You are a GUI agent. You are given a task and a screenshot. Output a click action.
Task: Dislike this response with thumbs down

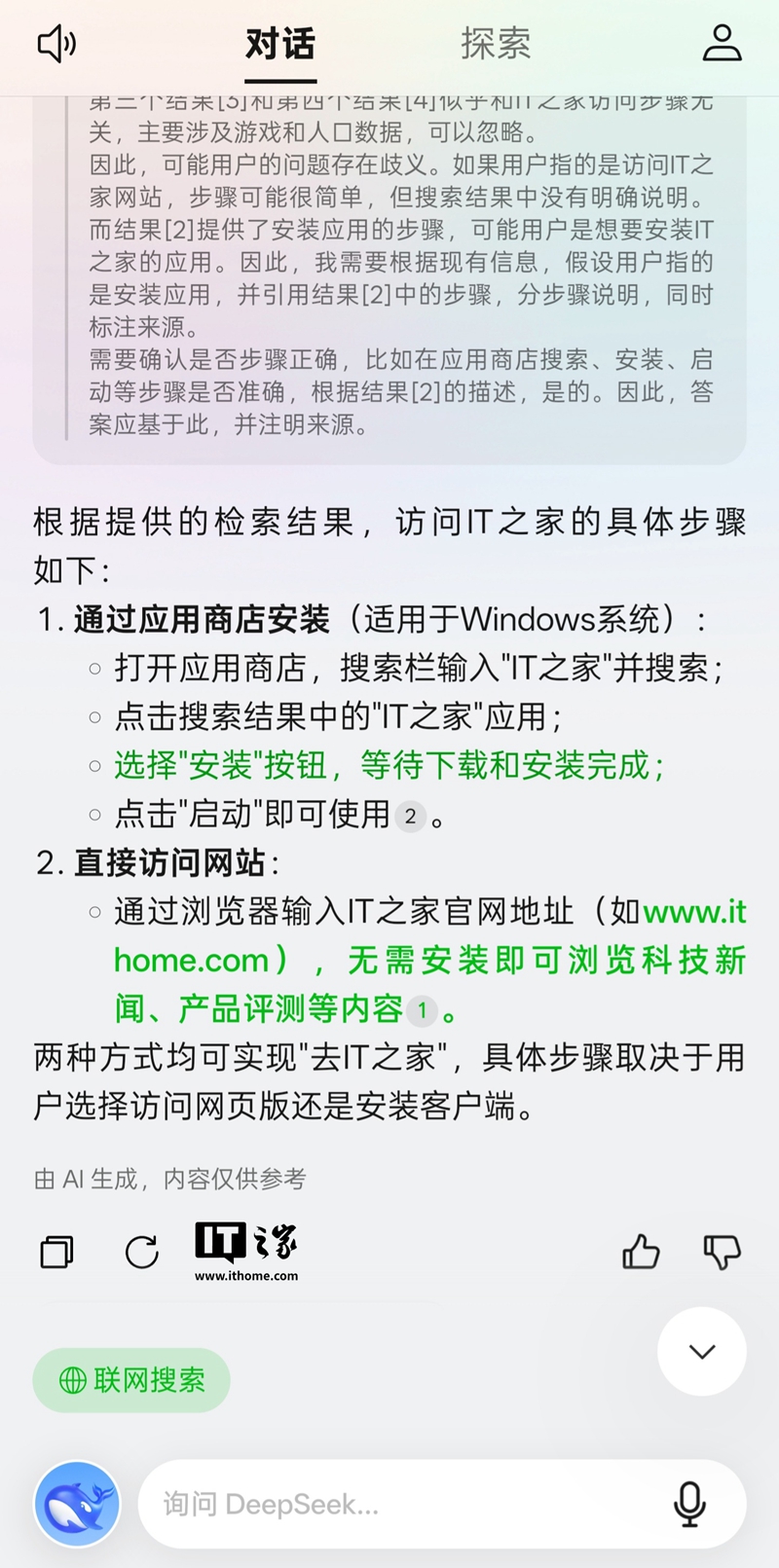[722, 1252]
